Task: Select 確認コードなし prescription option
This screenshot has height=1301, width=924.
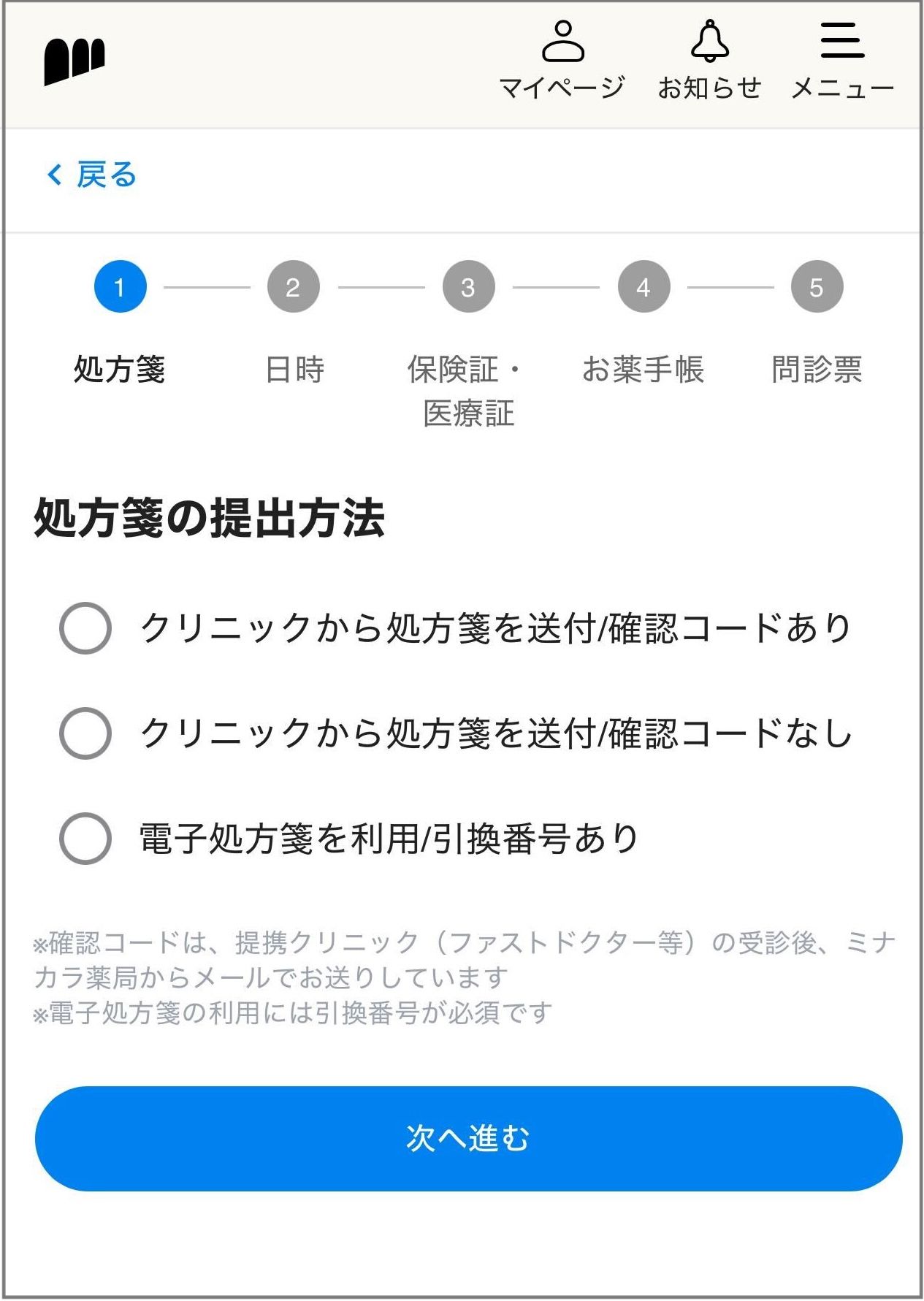Action: [85, 733]
